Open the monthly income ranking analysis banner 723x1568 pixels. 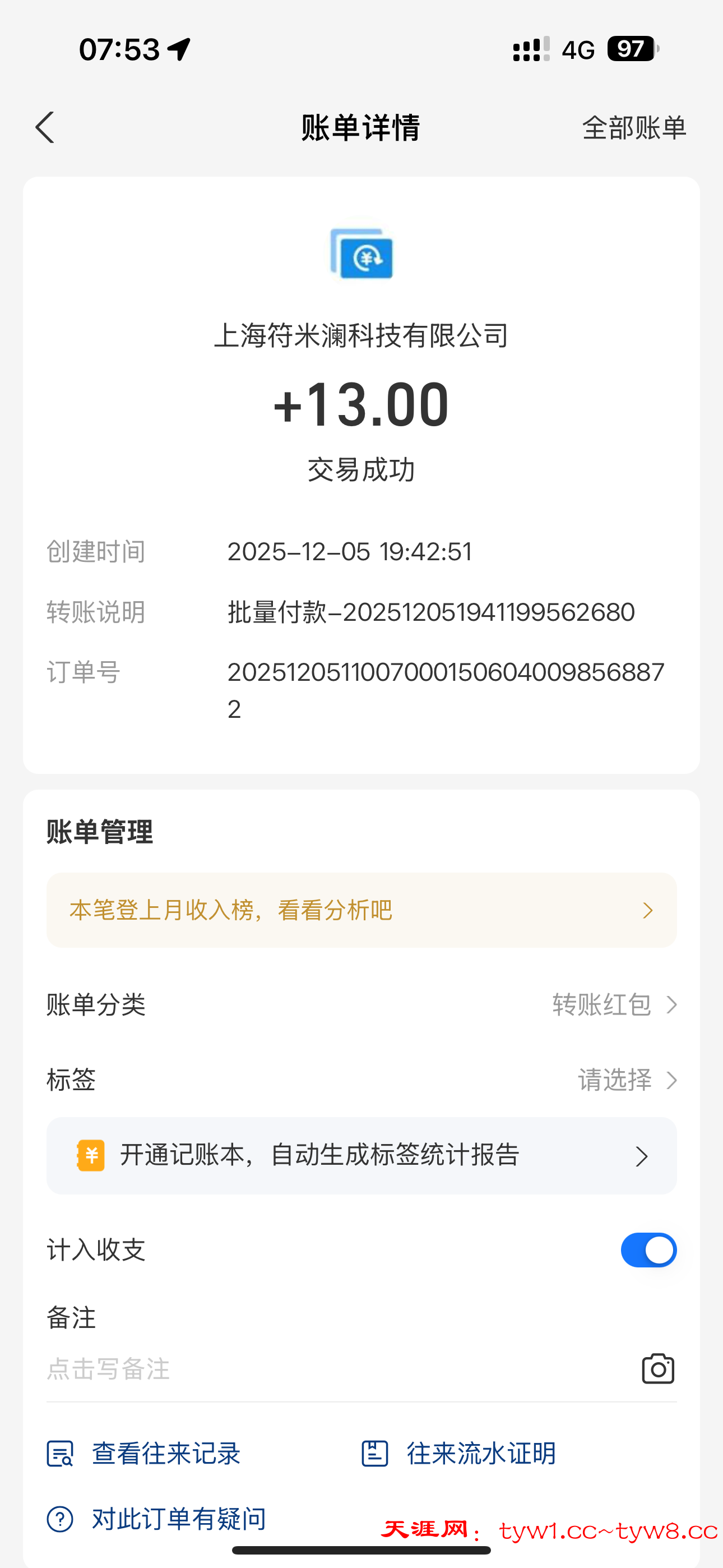coord(361,910)
